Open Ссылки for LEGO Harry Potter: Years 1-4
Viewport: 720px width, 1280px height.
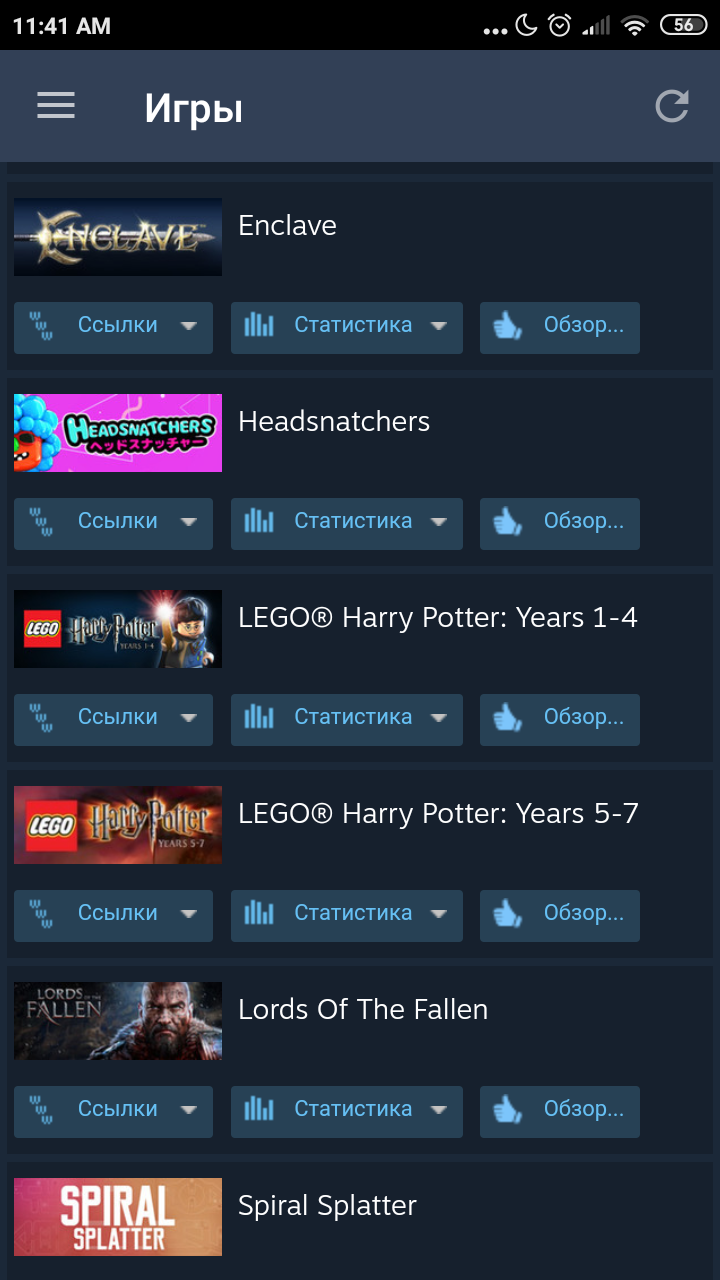(113, 719)
